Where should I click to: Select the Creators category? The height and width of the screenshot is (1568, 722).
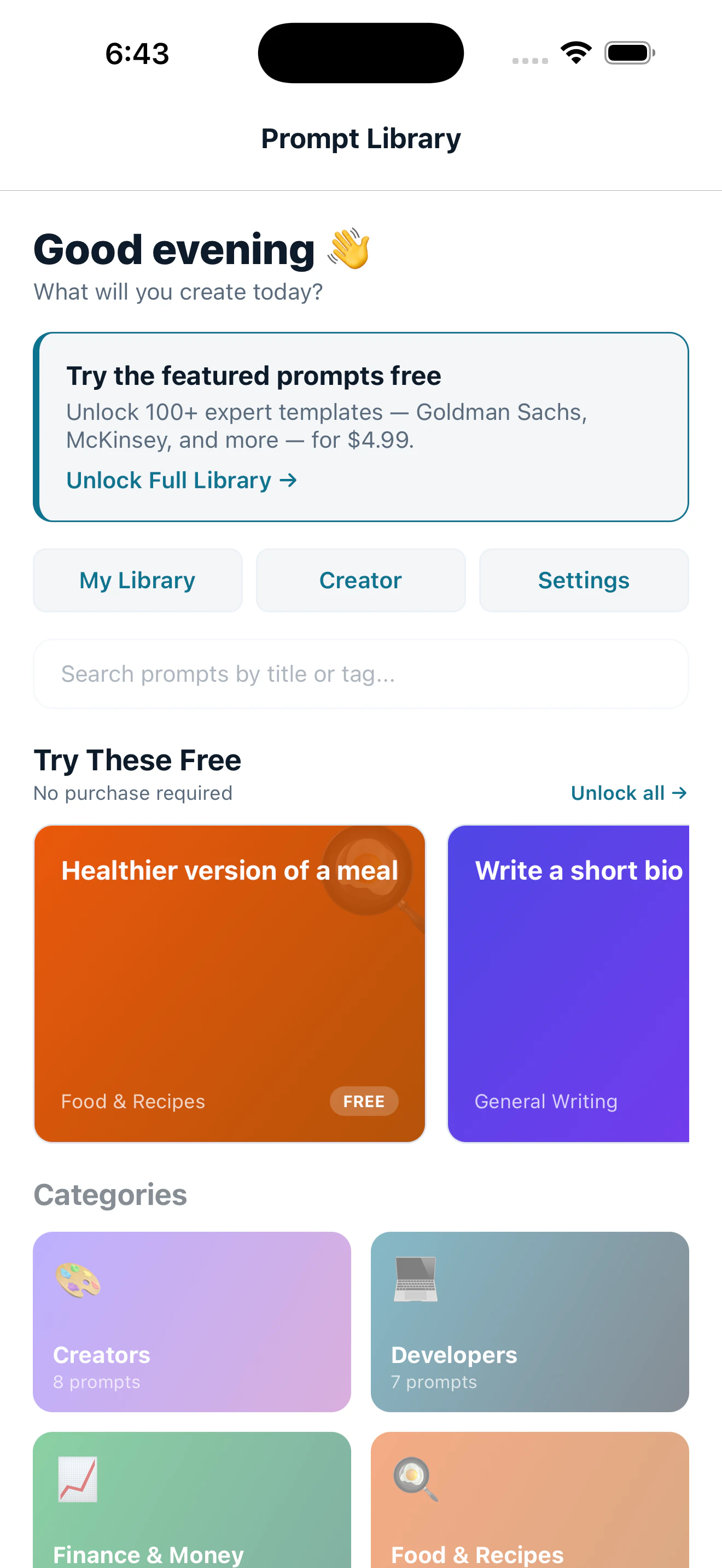(x=192, y=1321)
